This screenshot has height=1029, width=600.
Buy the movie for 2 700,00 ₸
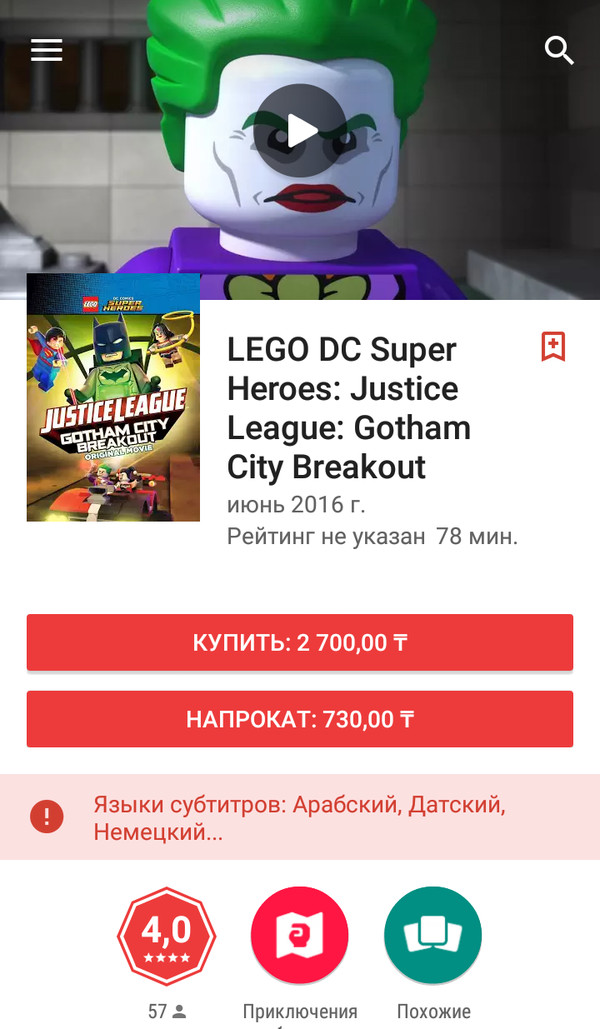click(x=300, y=642)
